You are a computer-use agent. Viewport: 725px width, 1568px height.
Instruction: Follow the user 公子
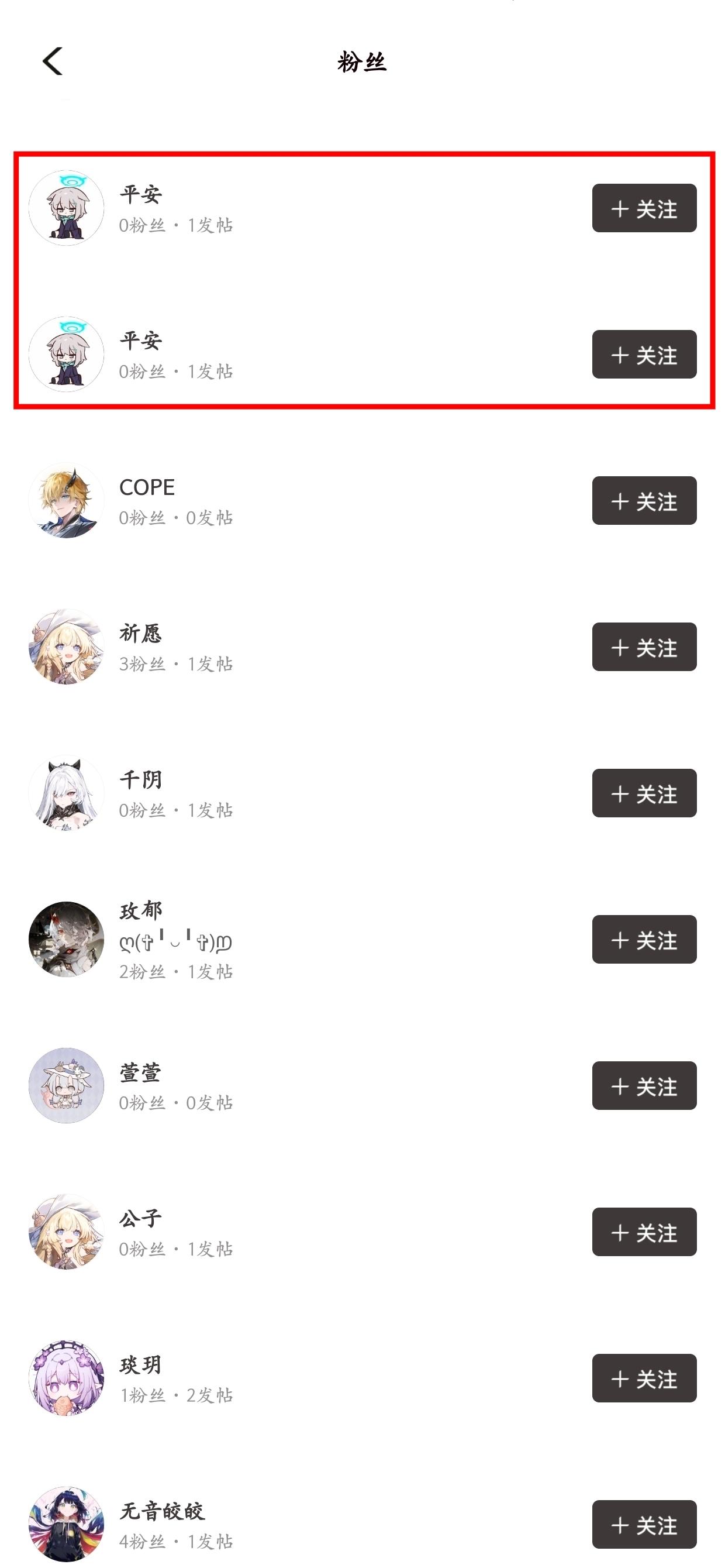(644, 1232)
